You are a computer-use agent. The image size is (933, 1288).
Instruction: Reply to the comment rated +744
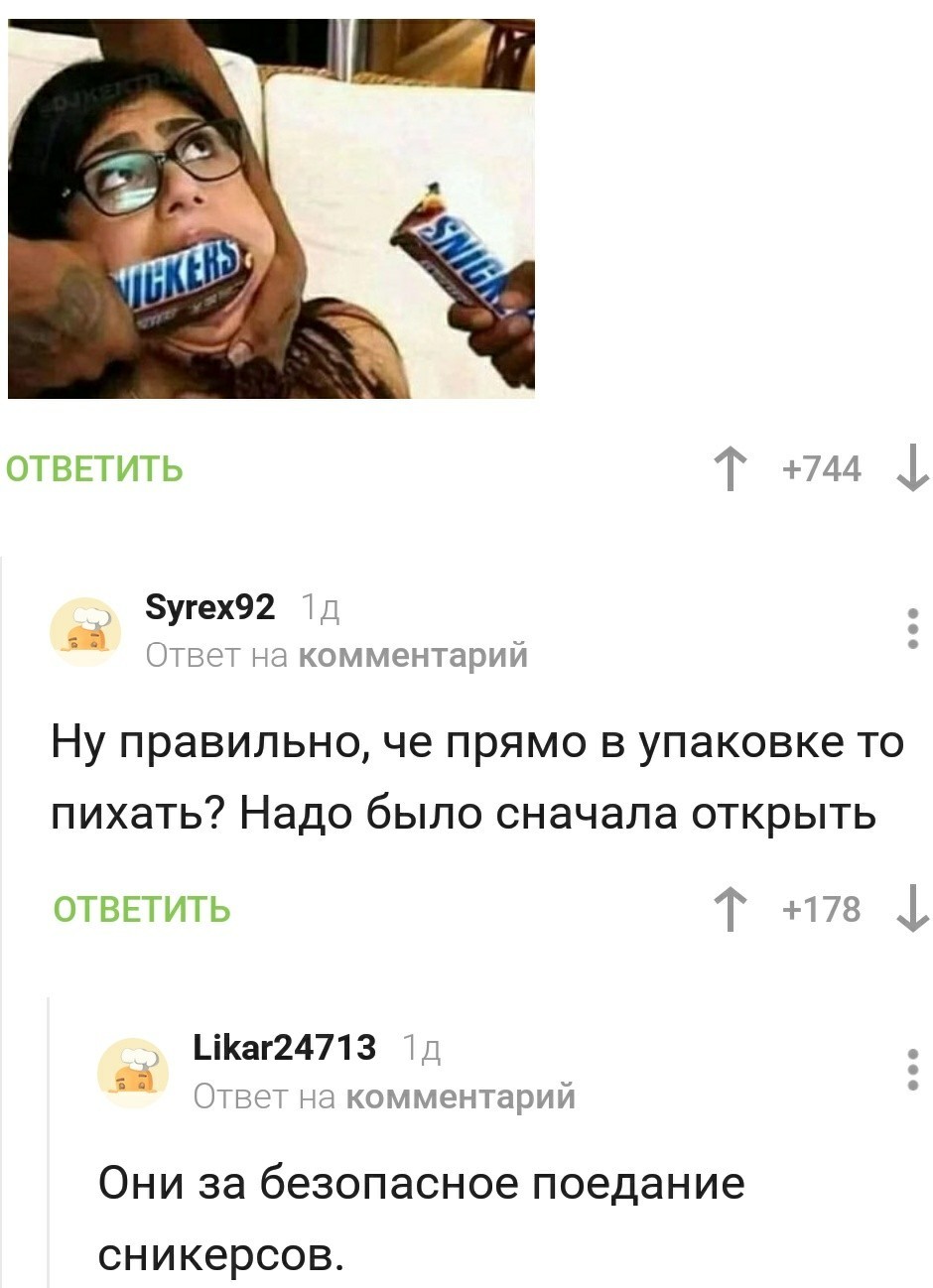tap(95, 467)
